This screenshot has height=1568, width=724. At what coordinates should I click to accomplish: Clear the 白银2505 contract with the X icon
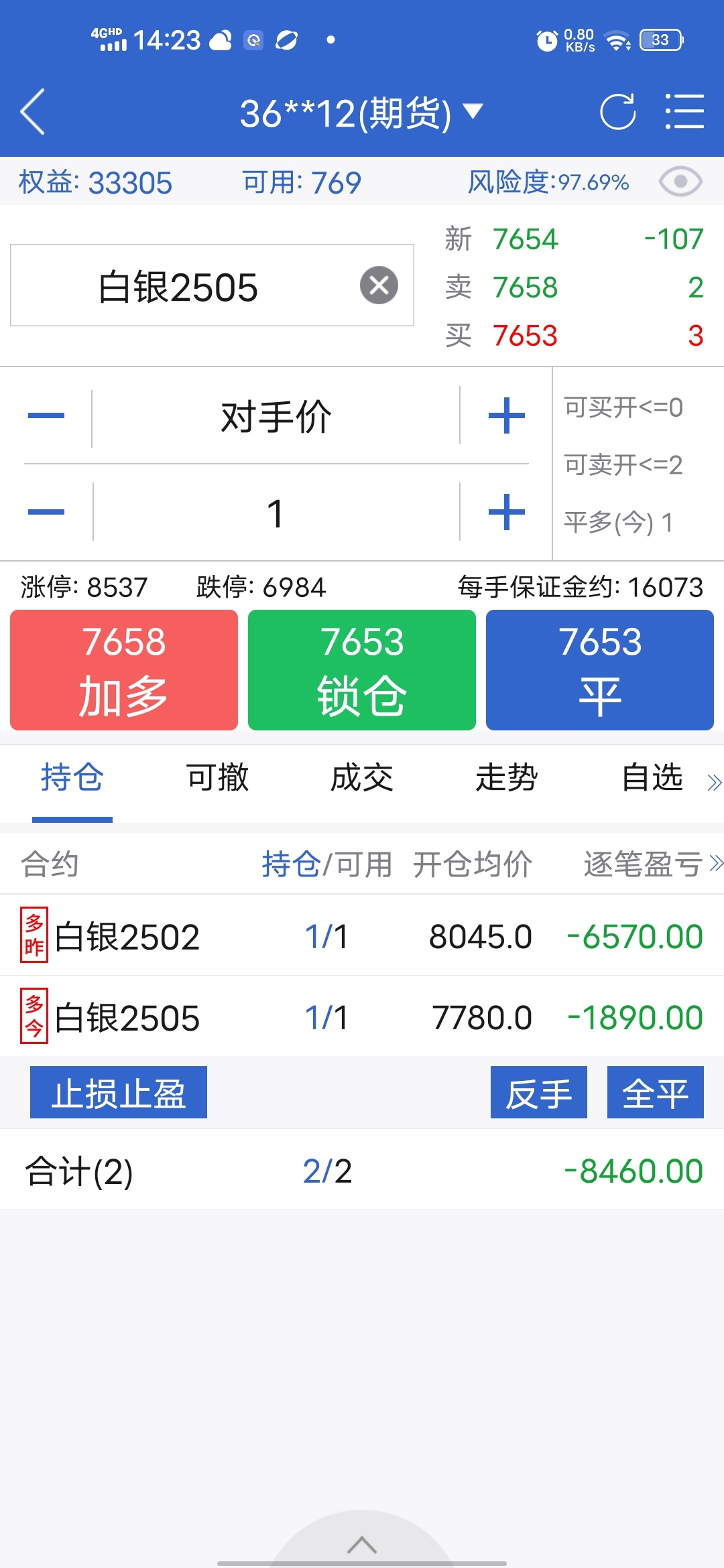tap(379, 285)
